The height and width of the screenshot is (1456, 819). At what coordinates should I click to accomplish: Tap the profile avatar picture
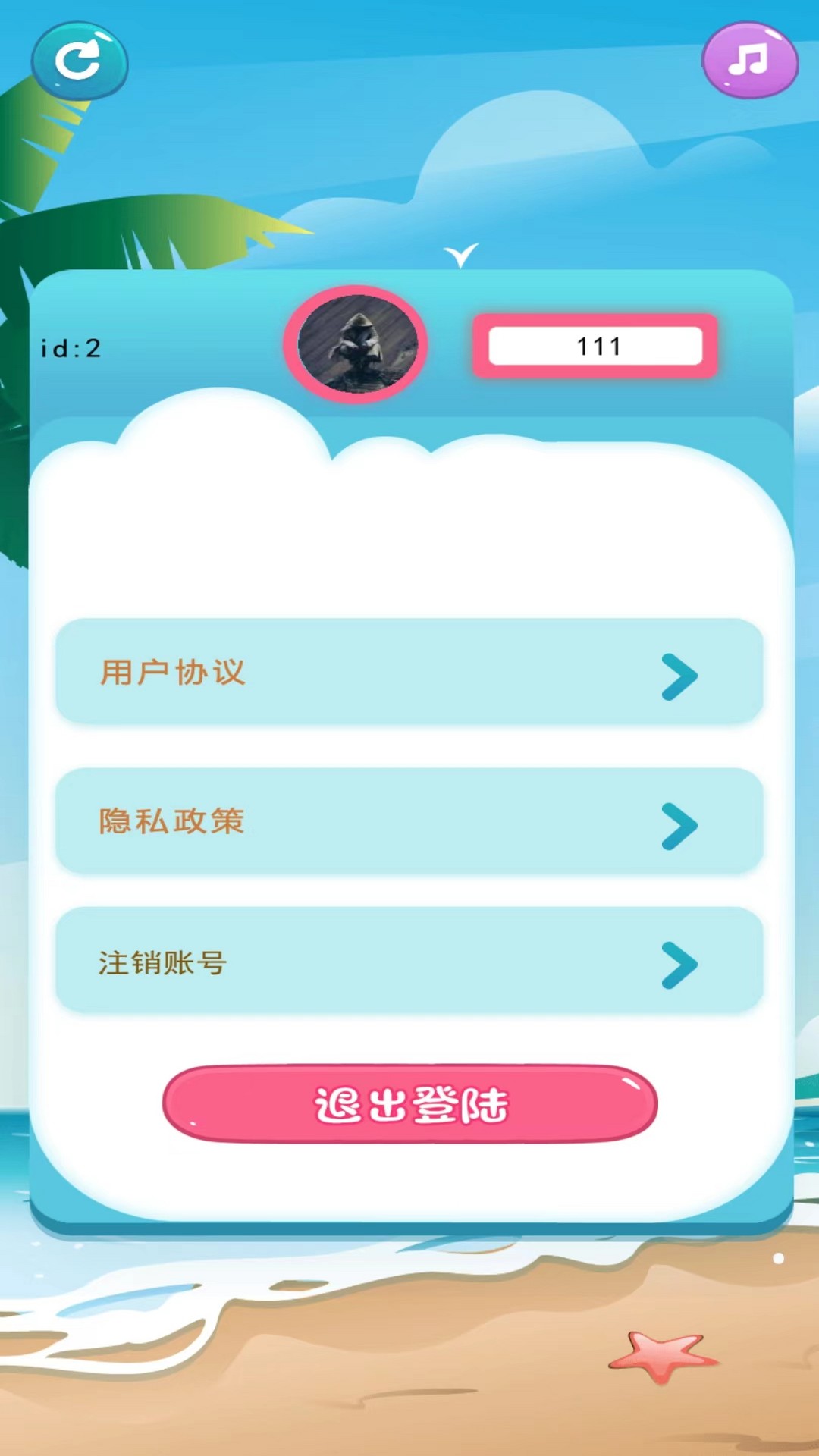[x=356, y=344]
